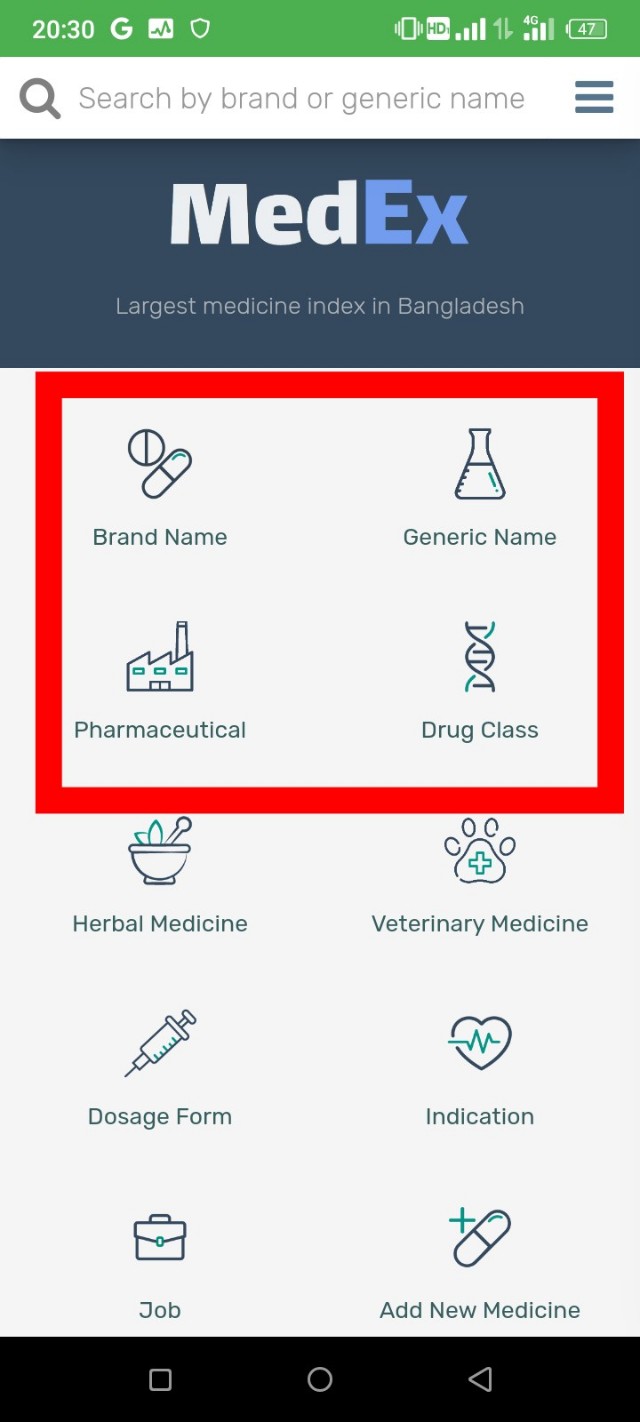The height and width of the screenshot is (1422, 640).
Task: Open the hamburger menu
Action: (594, 98)
